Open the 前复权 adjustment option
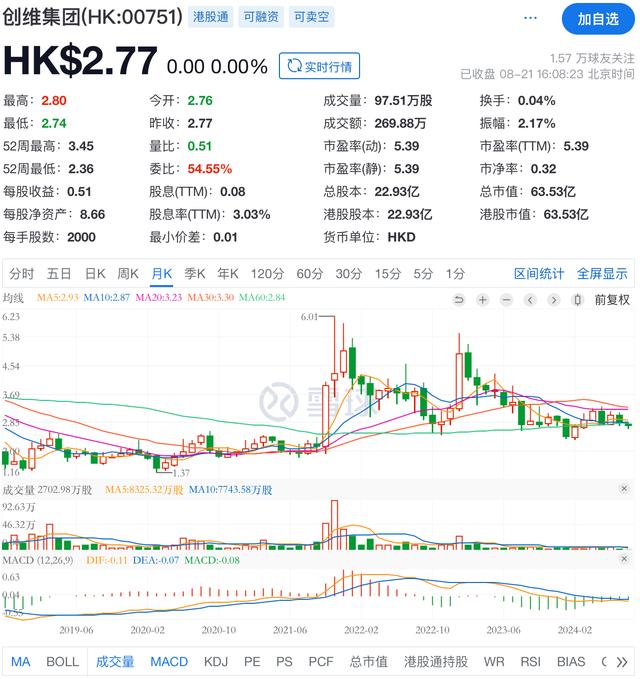The image size is (640, 679). click(x=611, y=299)
